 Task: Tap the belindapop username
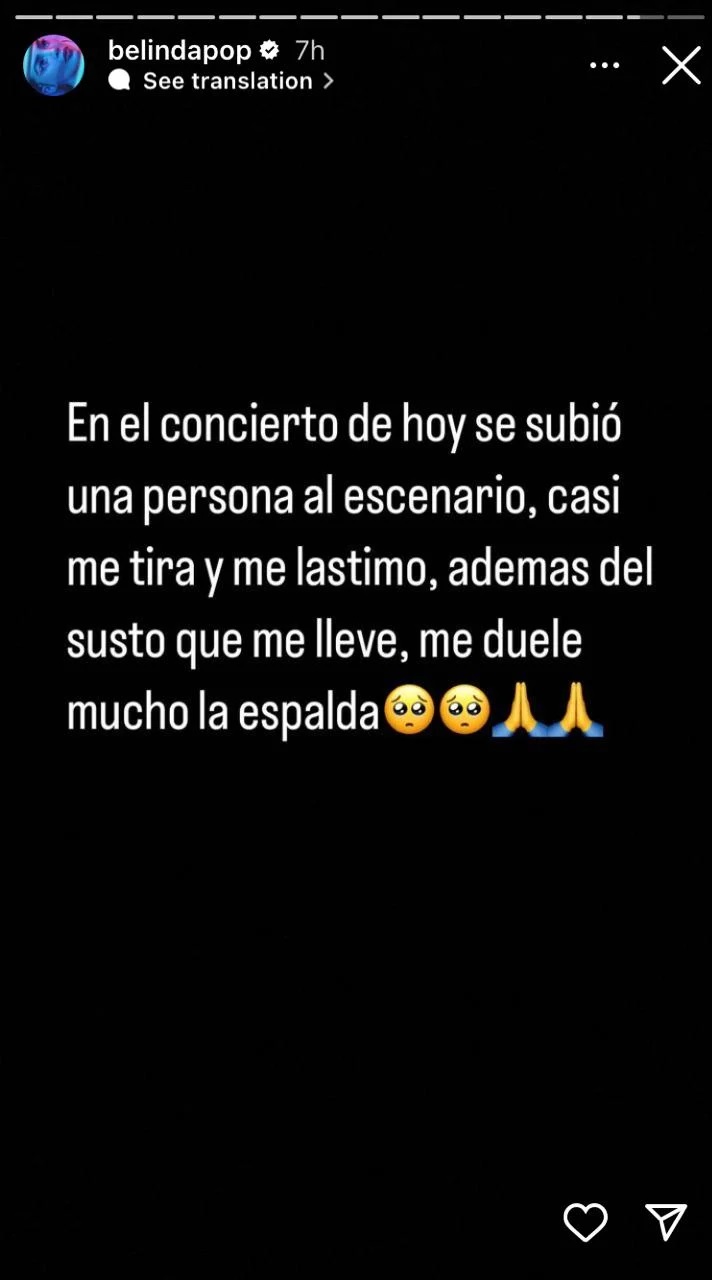click(x=180, y=50)
